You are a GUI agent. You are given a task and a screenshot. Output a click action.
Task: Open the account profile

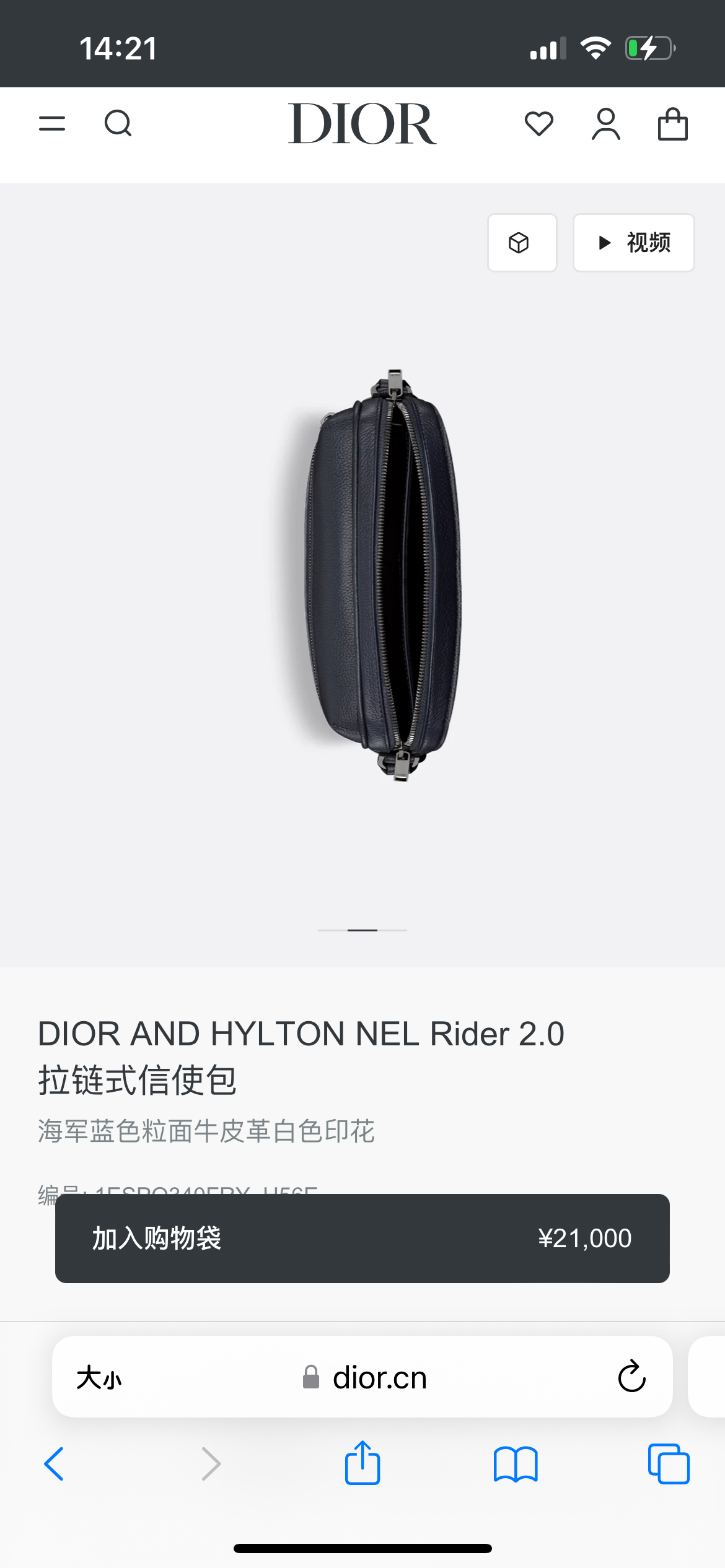(605, 124)
